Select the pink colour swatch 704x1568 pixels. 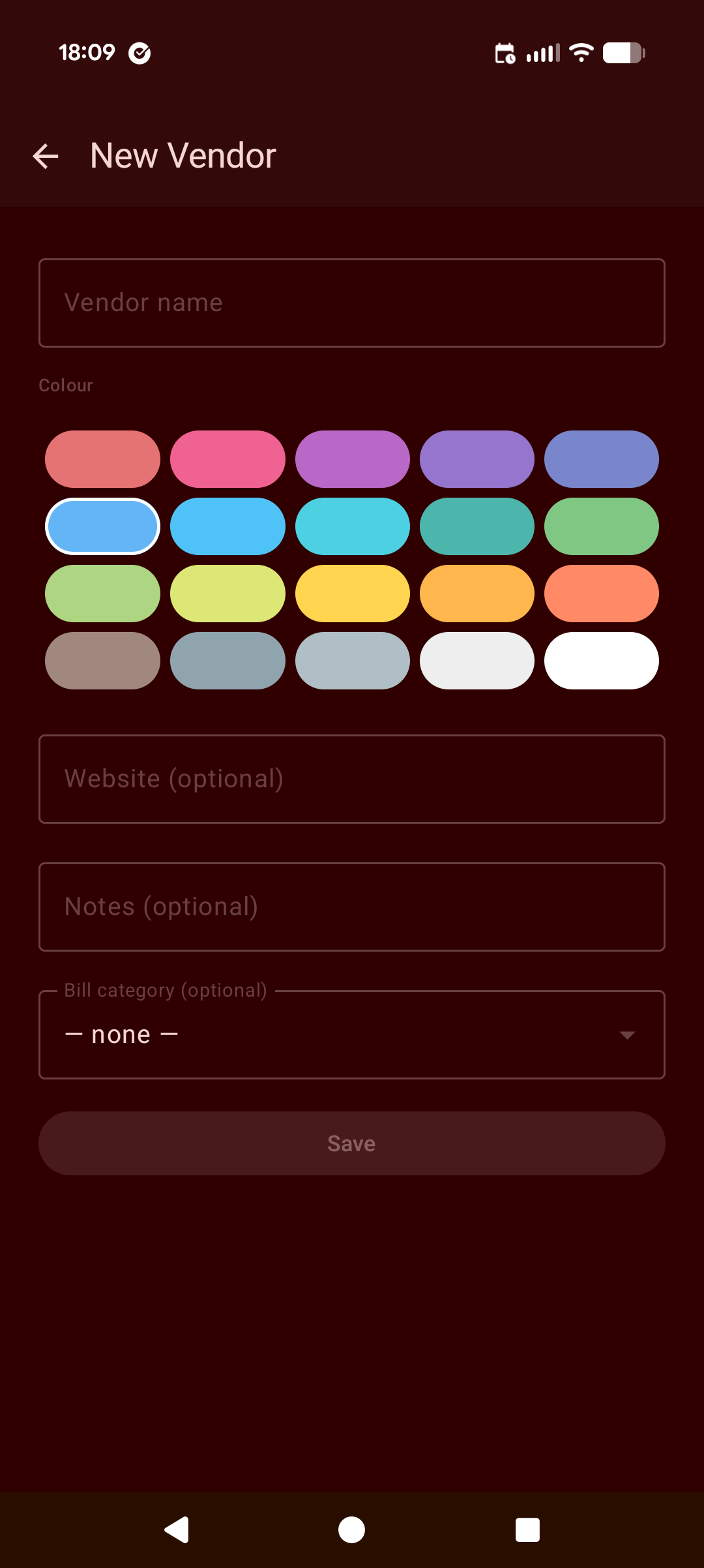tap(227, 459)
